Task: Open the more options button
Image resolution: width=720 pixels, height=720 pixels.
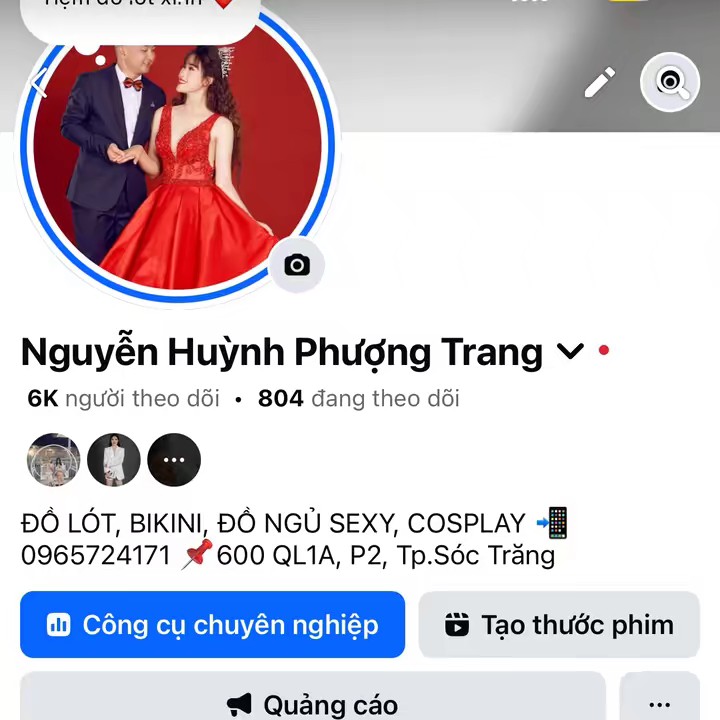Action: [x=659, y=703]
